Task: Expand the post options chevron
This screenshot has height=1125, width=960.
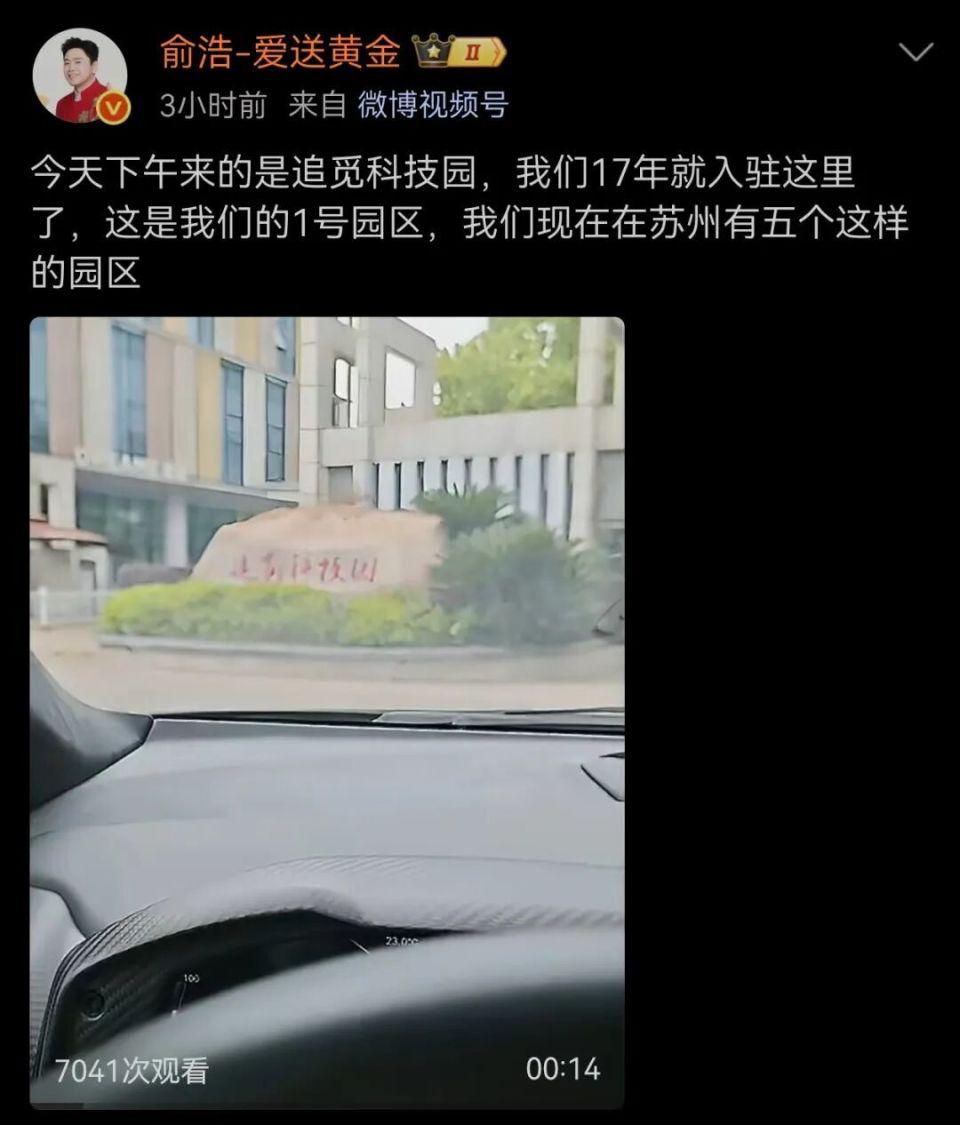Action: 916,52
